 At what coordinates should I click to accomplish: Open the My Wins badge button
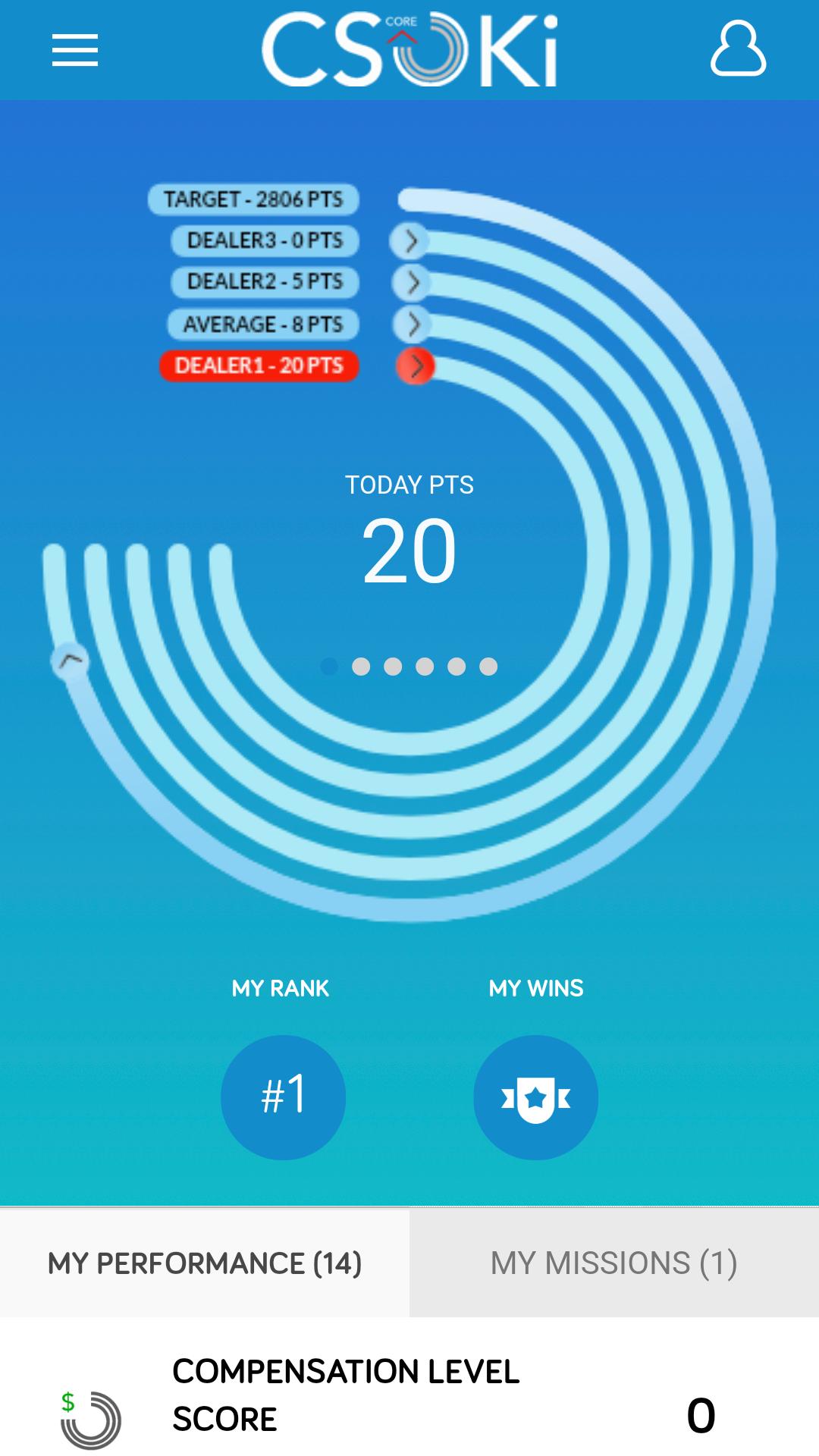click(x=536, y=1097)
